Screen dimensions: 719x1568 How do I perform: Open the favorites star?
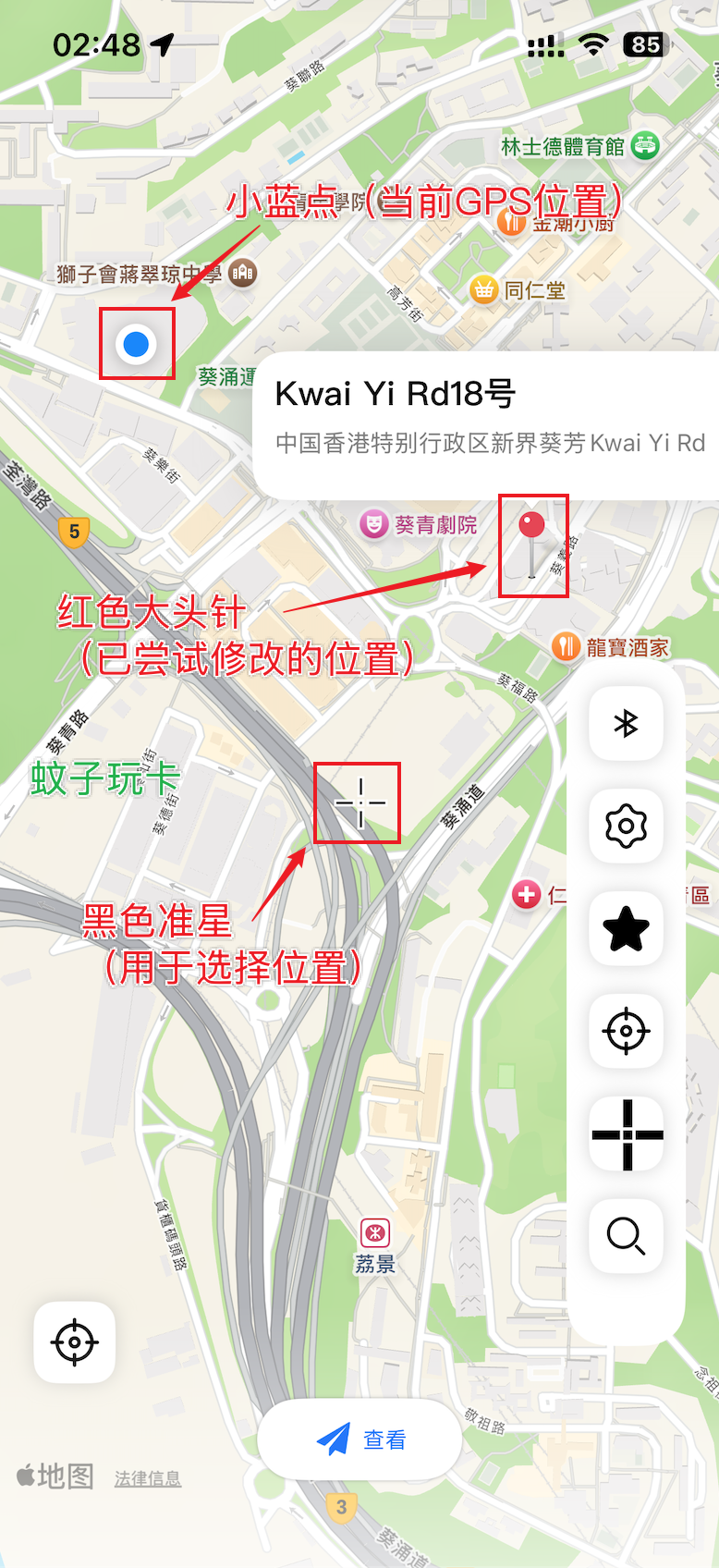[626, 928]
